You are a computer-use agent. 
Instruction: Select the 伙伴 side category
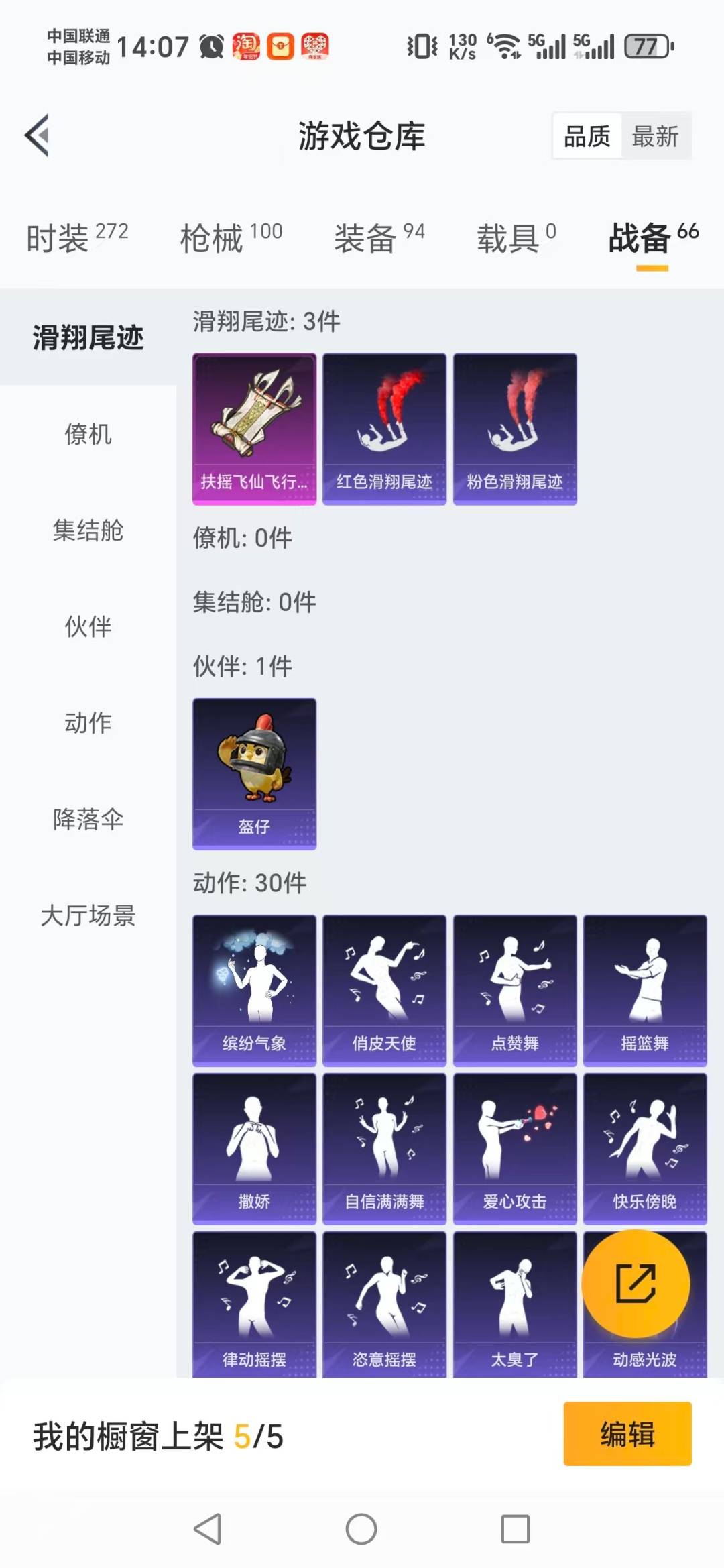pyautogui.click(x=88, y=626)
